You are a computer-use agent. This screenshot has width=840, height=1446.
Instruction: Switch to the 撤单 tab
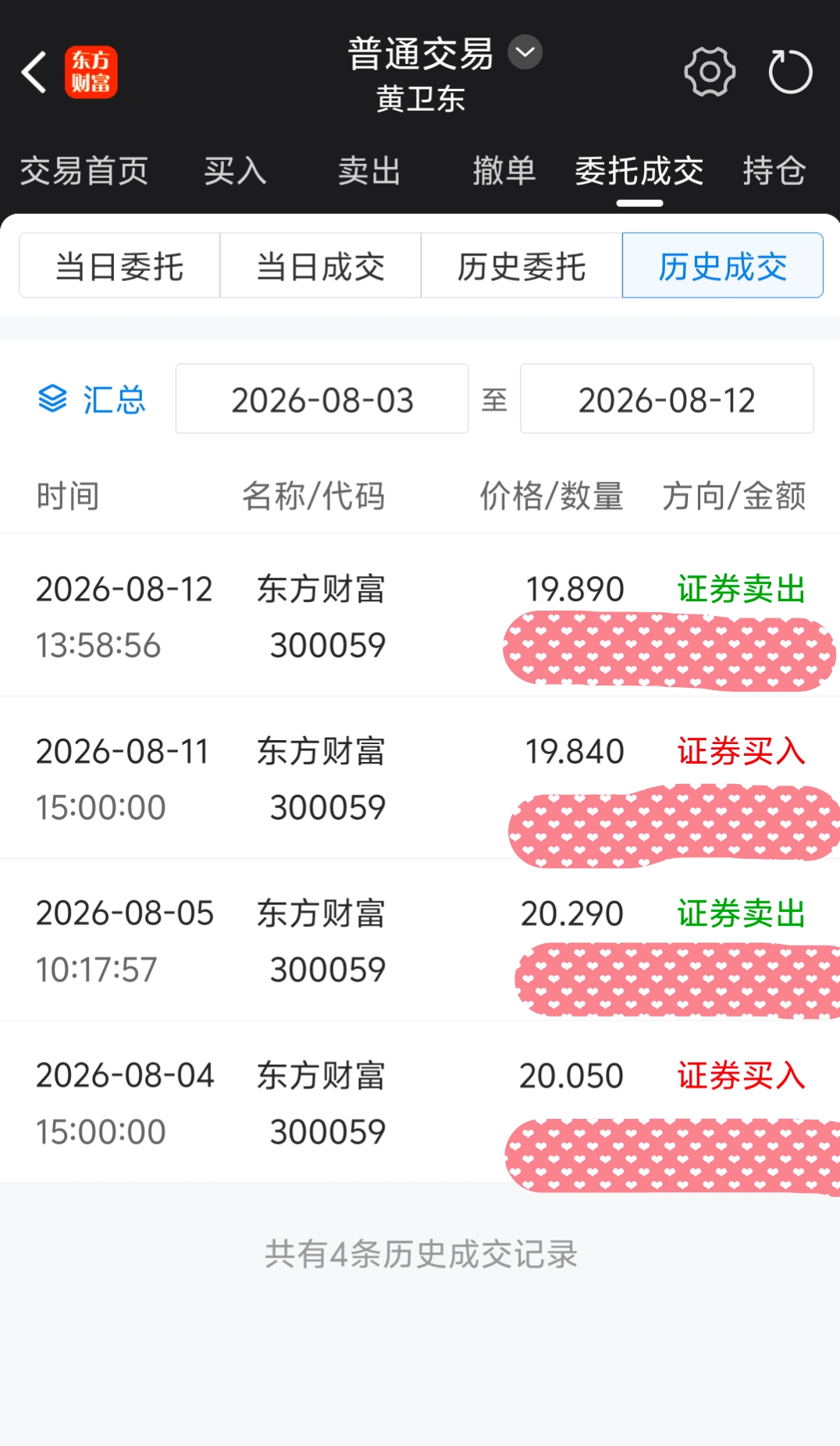[x=504, y=171]
